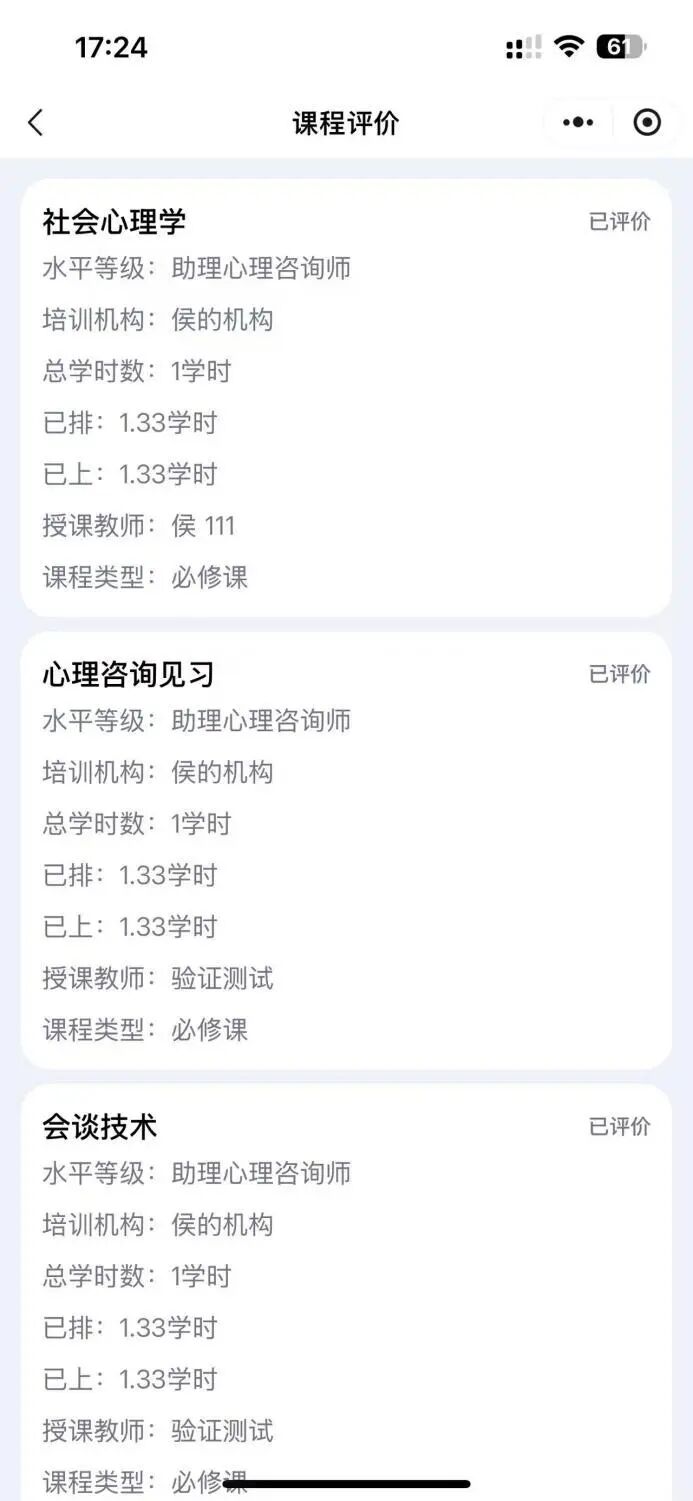Viewport: 693px width, 1501px height.
Task: View 已评价 status for 心理咨询见习
Action: (x=619, y=675)
